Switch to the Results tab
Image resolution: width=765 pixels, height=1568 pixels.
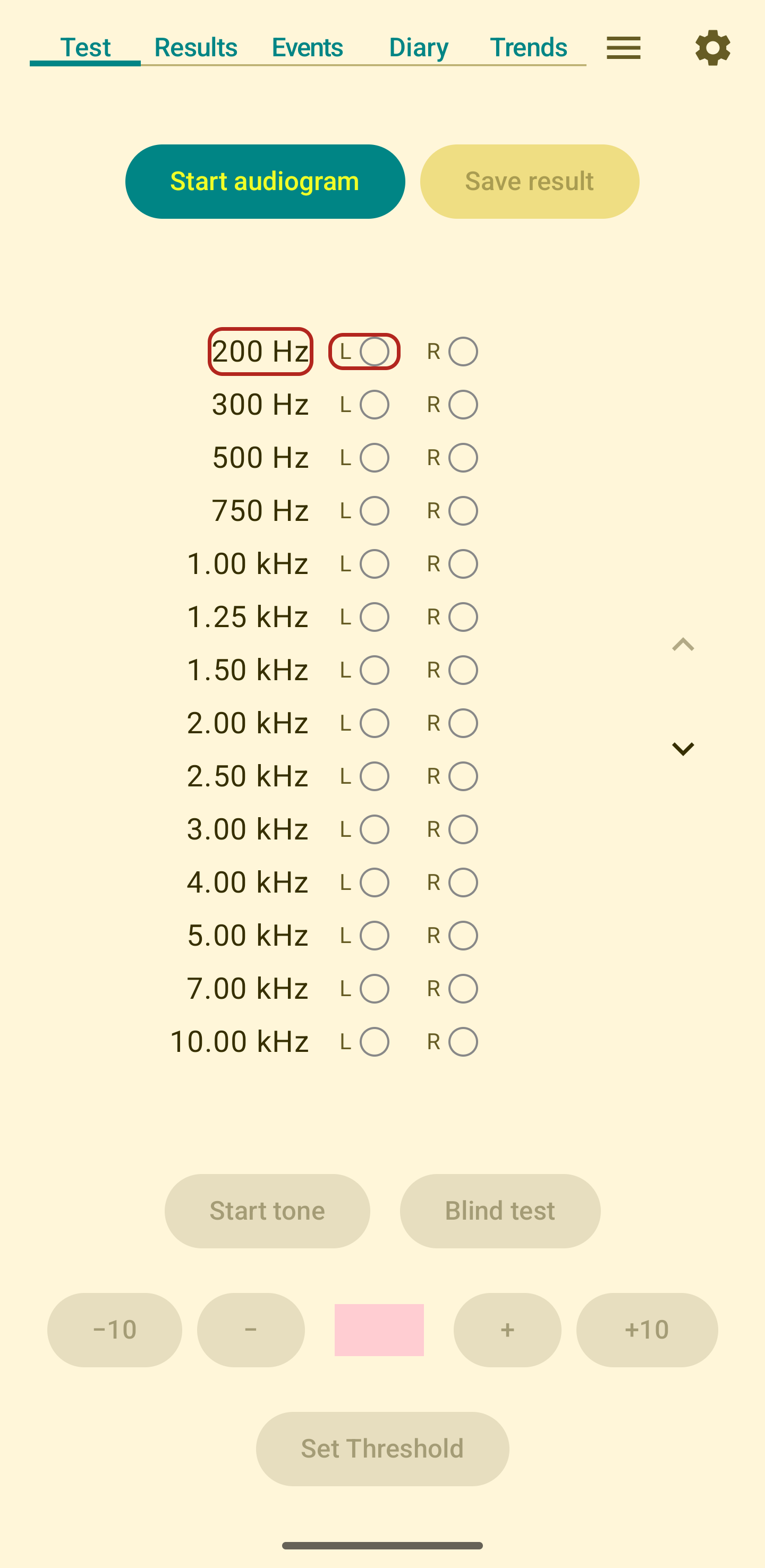195,47
